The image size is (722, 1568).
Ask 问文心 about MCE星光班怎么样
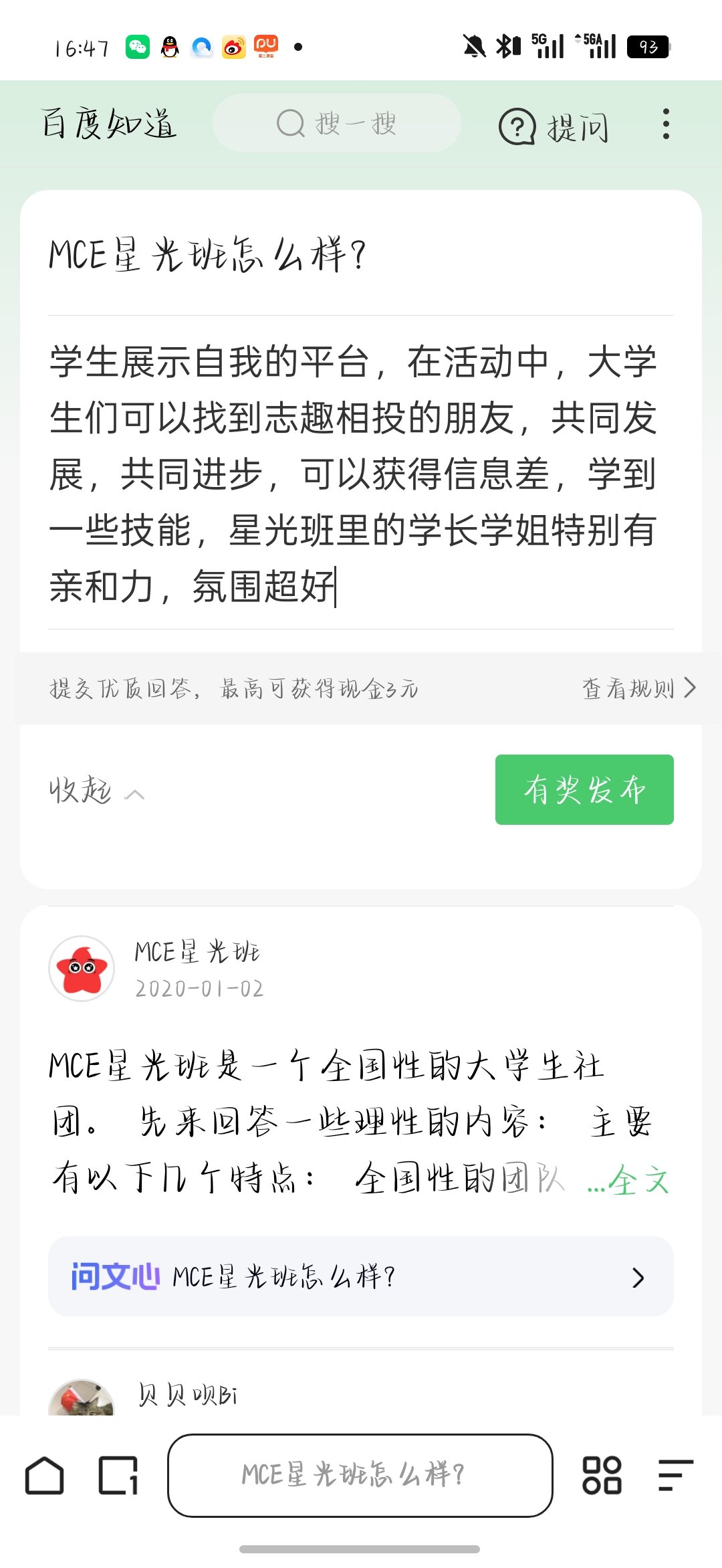[361, 1276]
